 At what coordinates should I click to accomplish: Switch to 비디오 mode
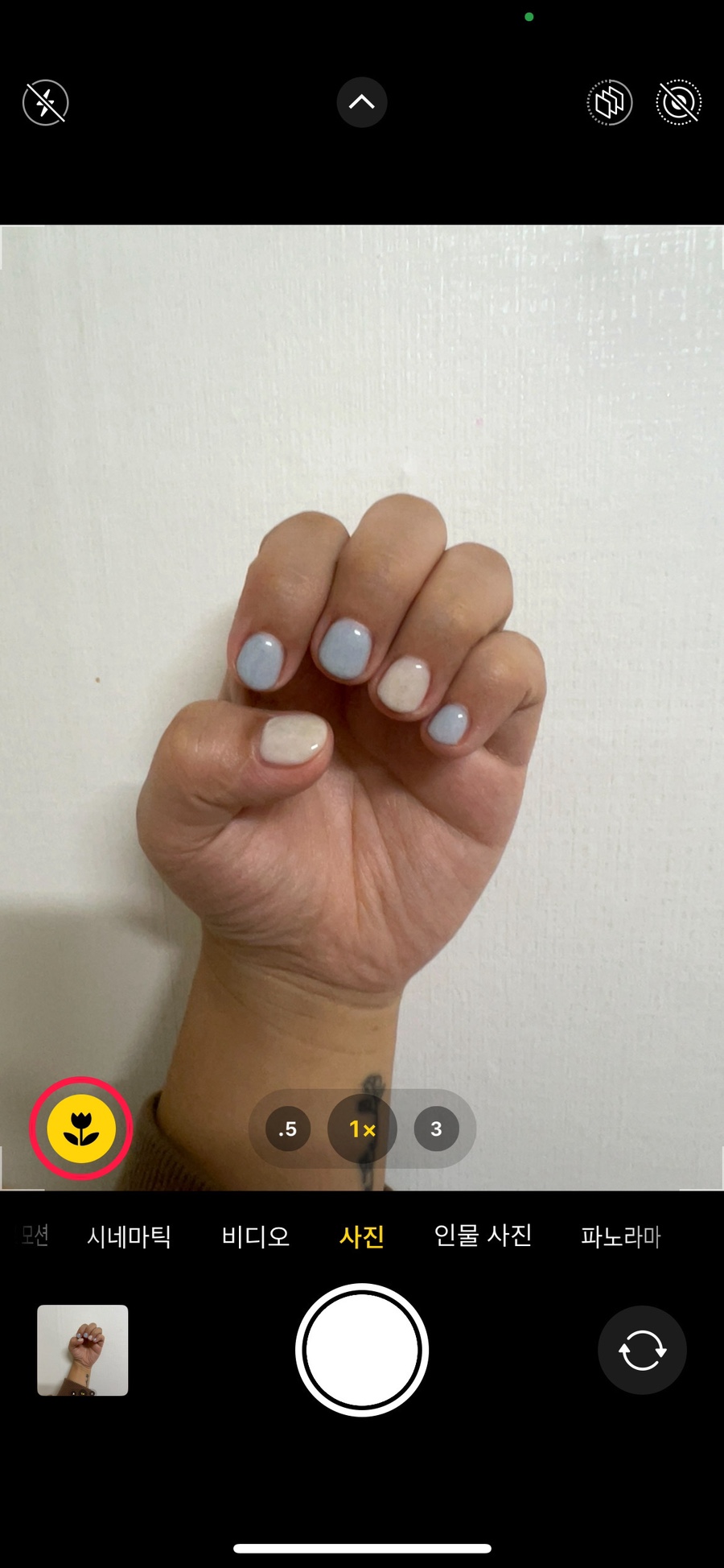coord(255,1236)
